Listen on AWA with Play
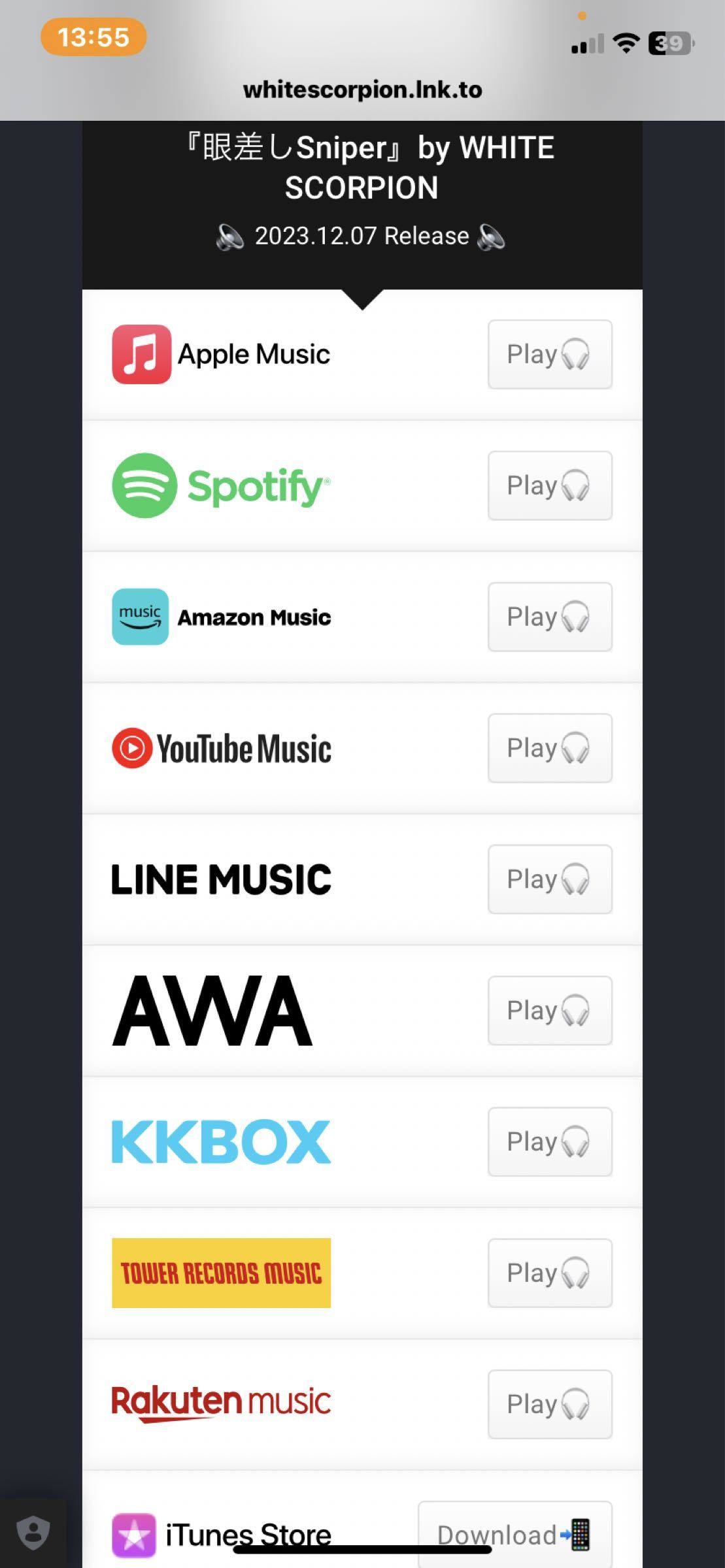This screenshot has width=725, height=1568. [x=549, y=1011]
